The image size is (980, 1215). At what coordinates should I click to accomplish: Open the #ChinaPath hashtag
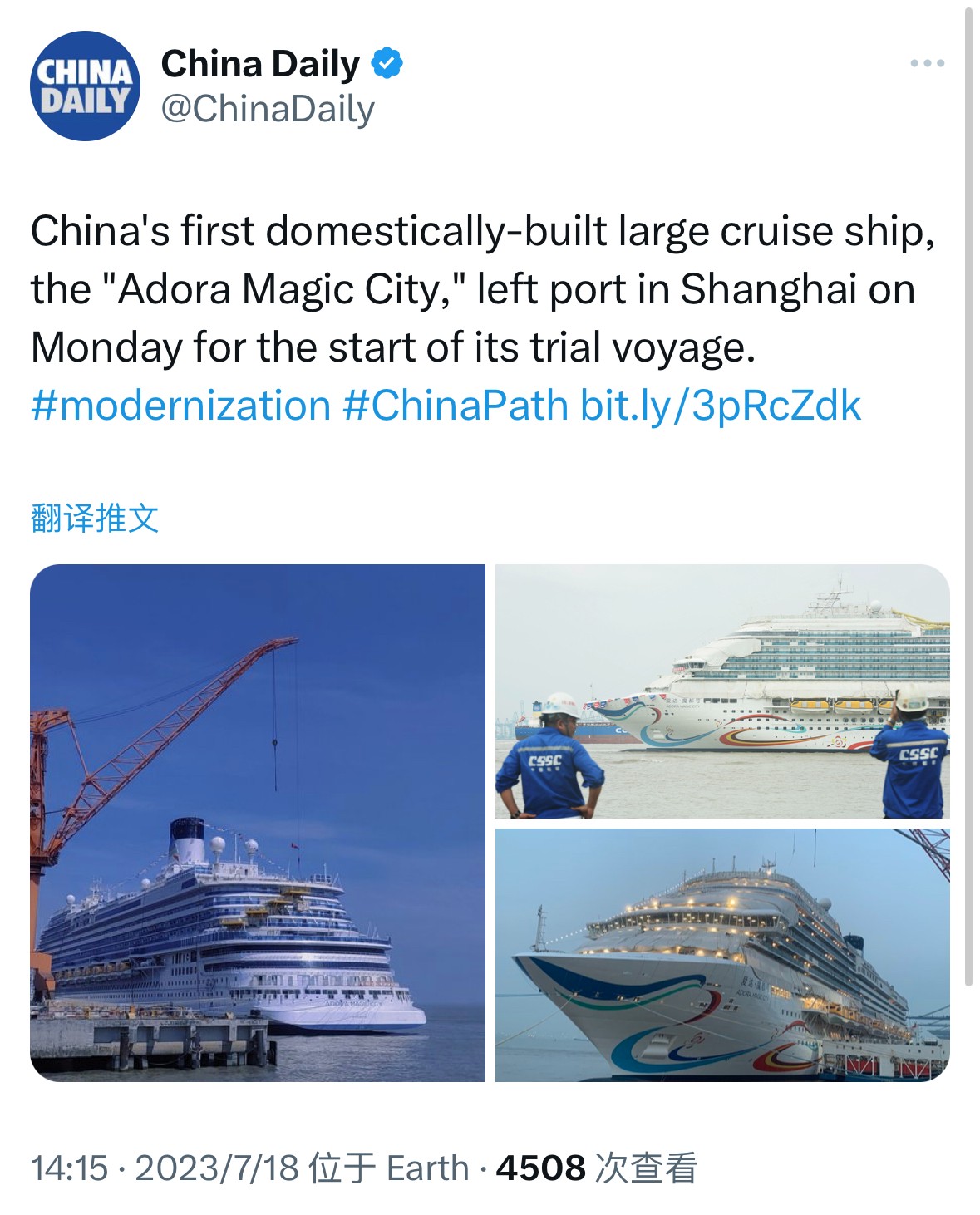click(x=454, y=406)
